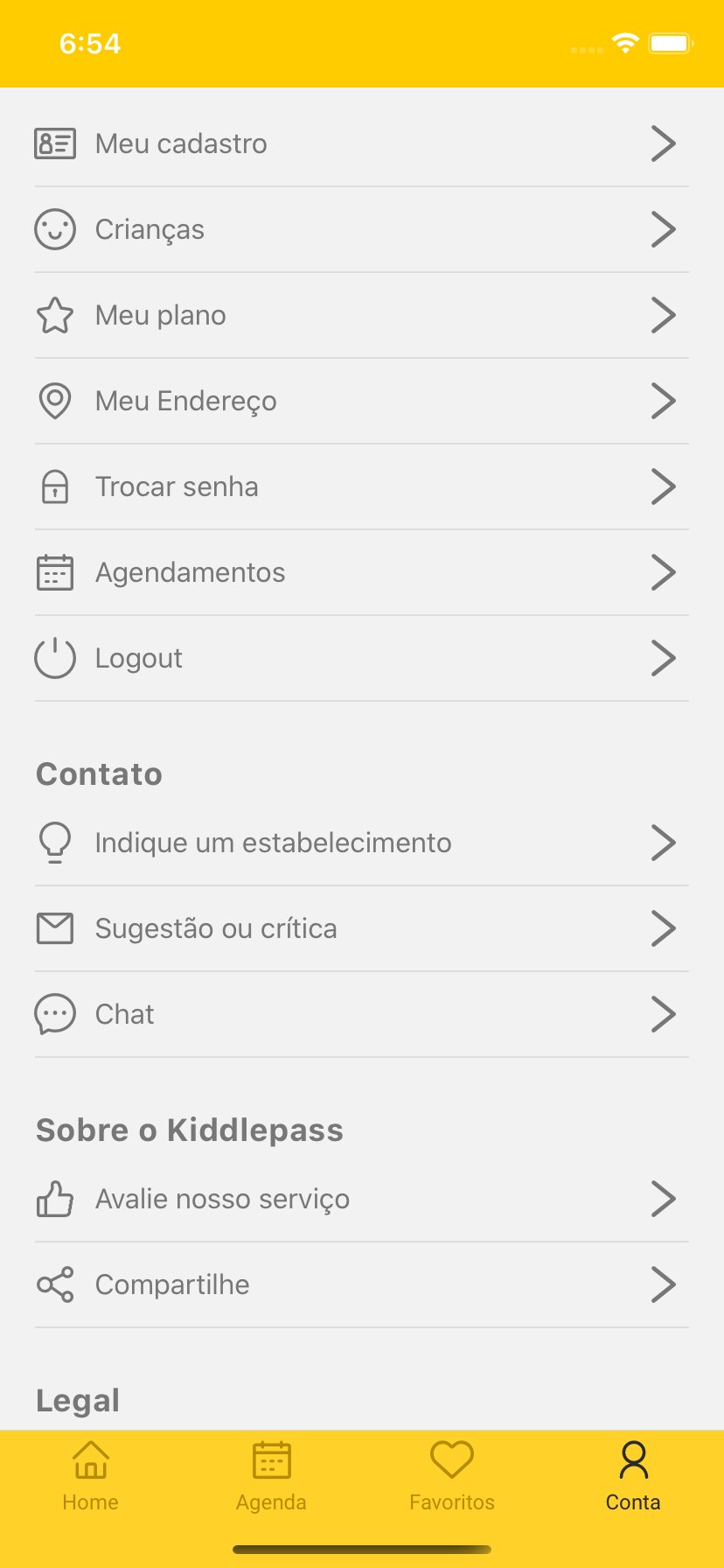The image size is (724, 1568).
Task: Switch to the Agenda tab
Action: pos(271,1477)
